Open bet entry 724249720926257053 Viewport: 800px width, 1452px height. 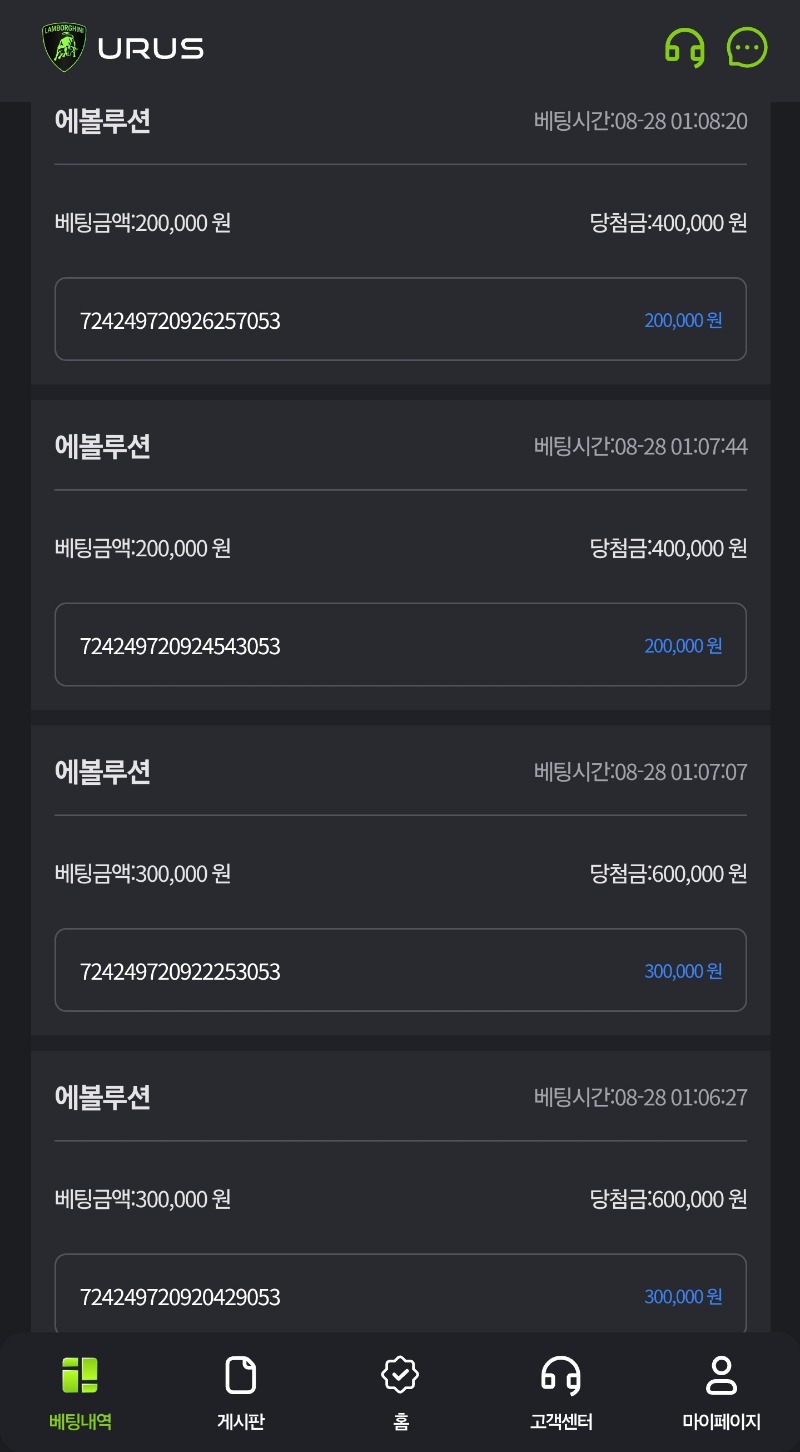pyautogui.click(x=400, y=319)
